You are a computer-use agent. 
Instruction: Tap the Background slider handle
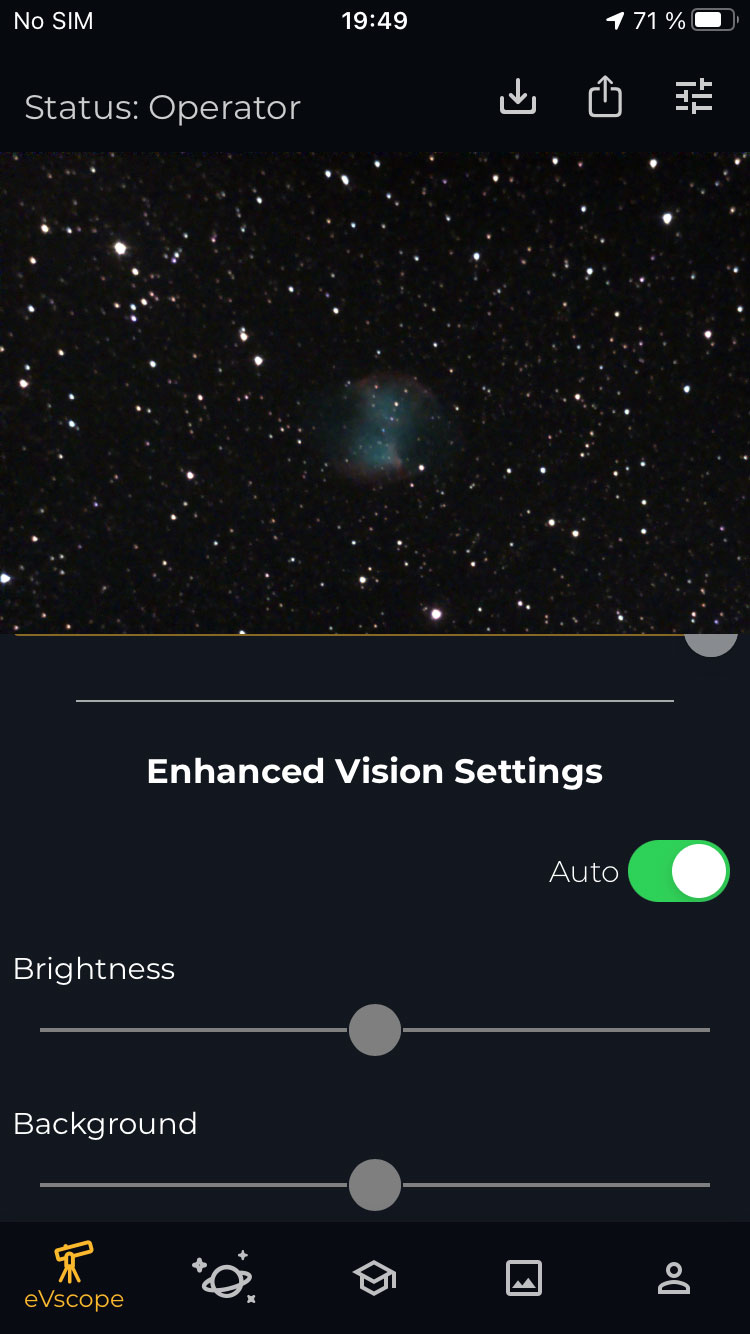(375, 1185)
